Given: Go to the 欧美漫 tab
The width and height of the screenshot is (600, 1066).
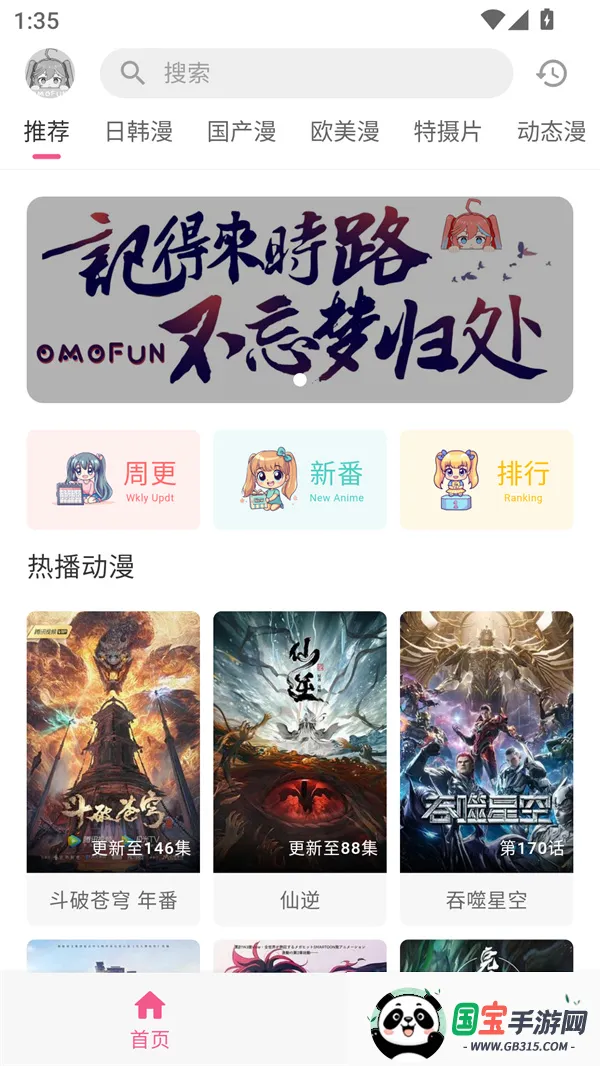Looking at the screenshot, I should pyautogui.click(x=345, y=131).
